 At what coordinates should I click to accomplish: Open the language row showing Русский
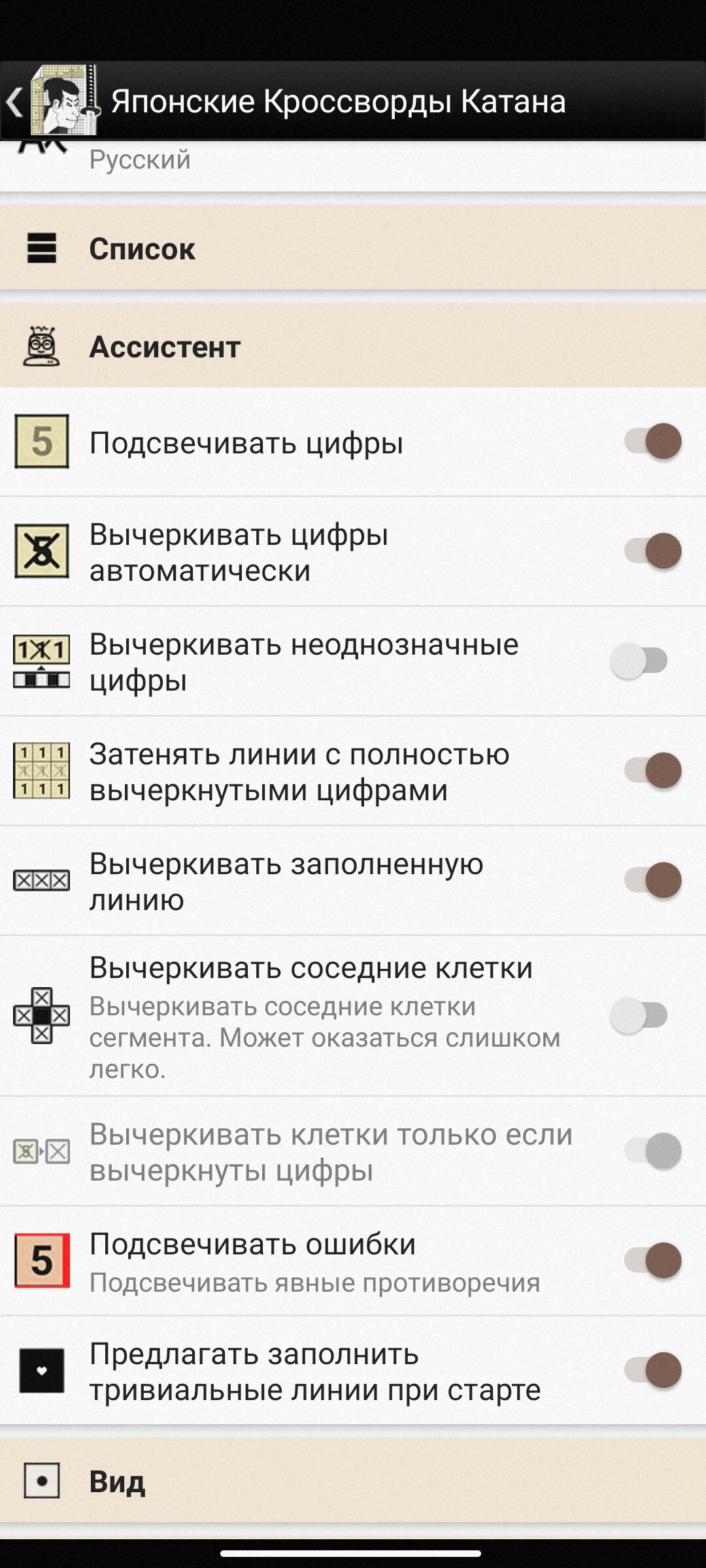coord(353,166)
